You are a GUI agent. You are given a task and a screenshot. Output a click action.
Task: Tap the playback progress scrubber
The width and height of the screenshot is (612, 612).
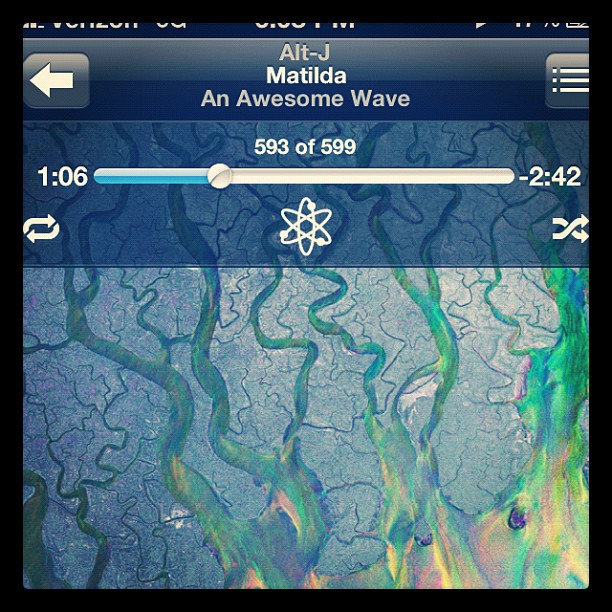tap(220, 177)
